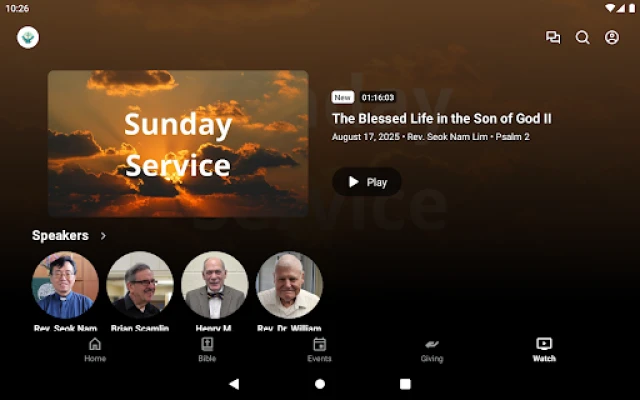Select speaker Rev. Seok Nam
The image size is (640, 400).
[65, 285]
